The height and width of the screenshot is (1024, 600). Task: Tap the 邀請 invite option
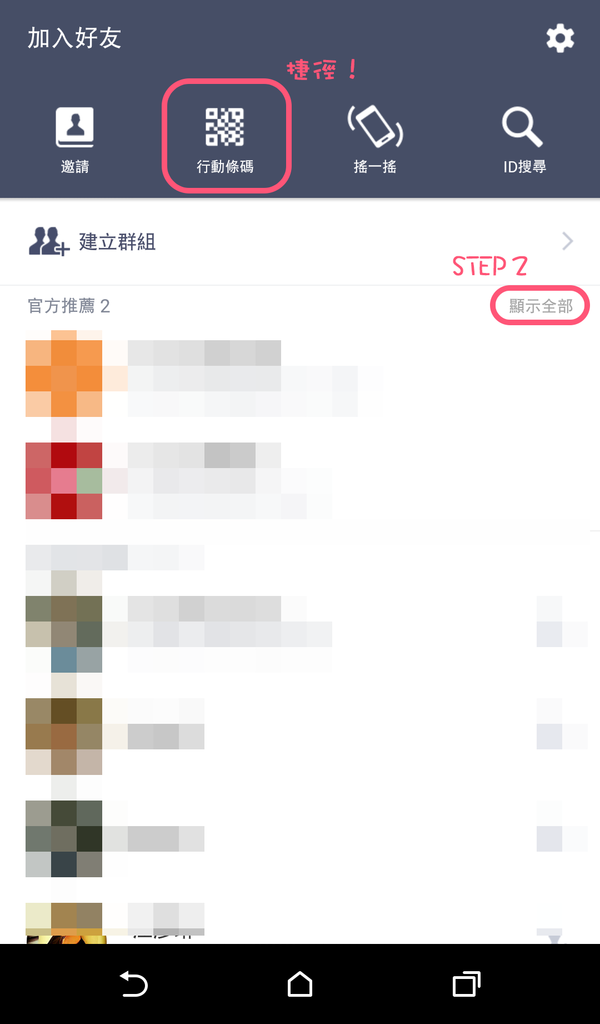tap(75, 140)
